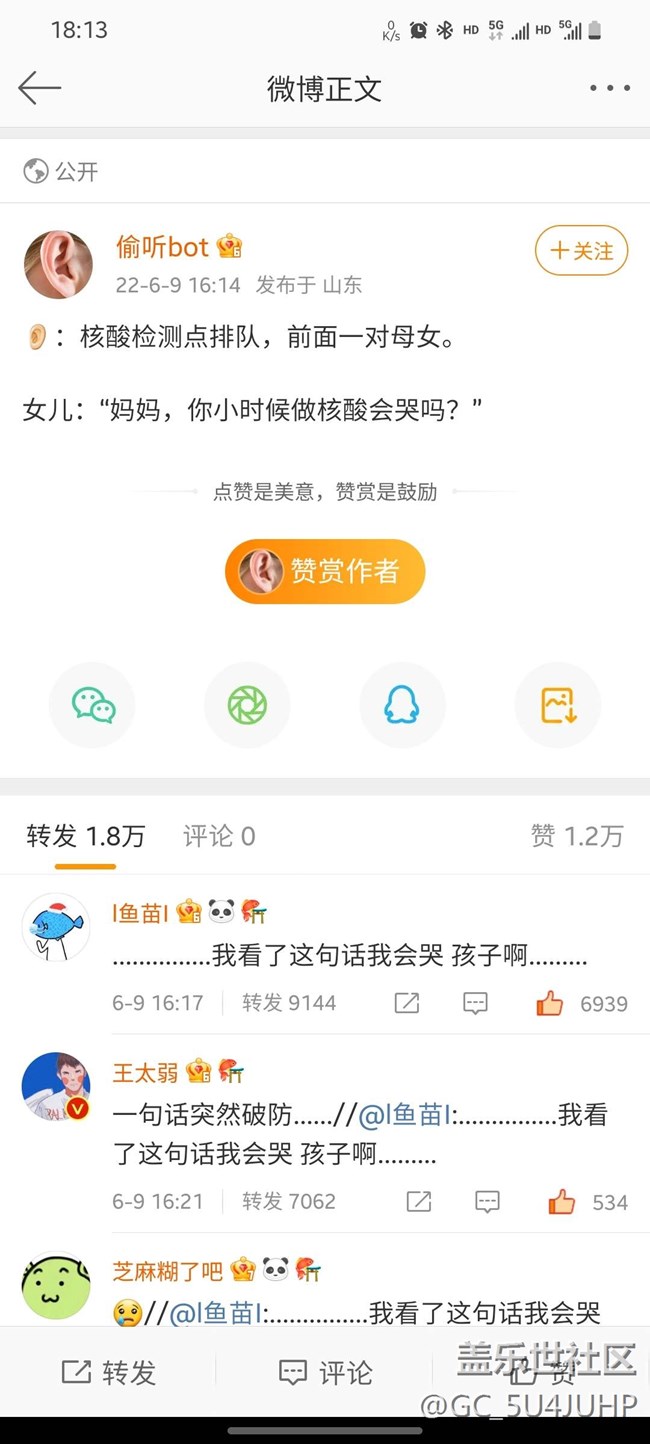Share to WeChat Moments

(247, 706)
